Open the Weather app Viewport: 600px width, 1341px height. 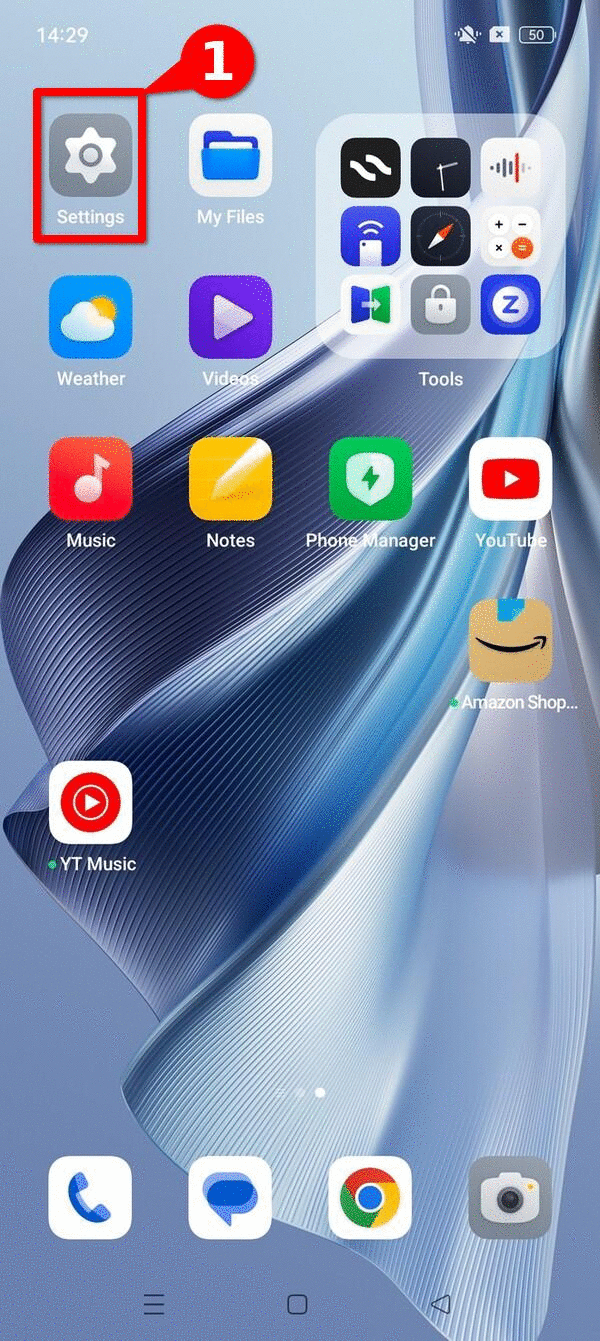pyautogui.click(x=90, y=317)
